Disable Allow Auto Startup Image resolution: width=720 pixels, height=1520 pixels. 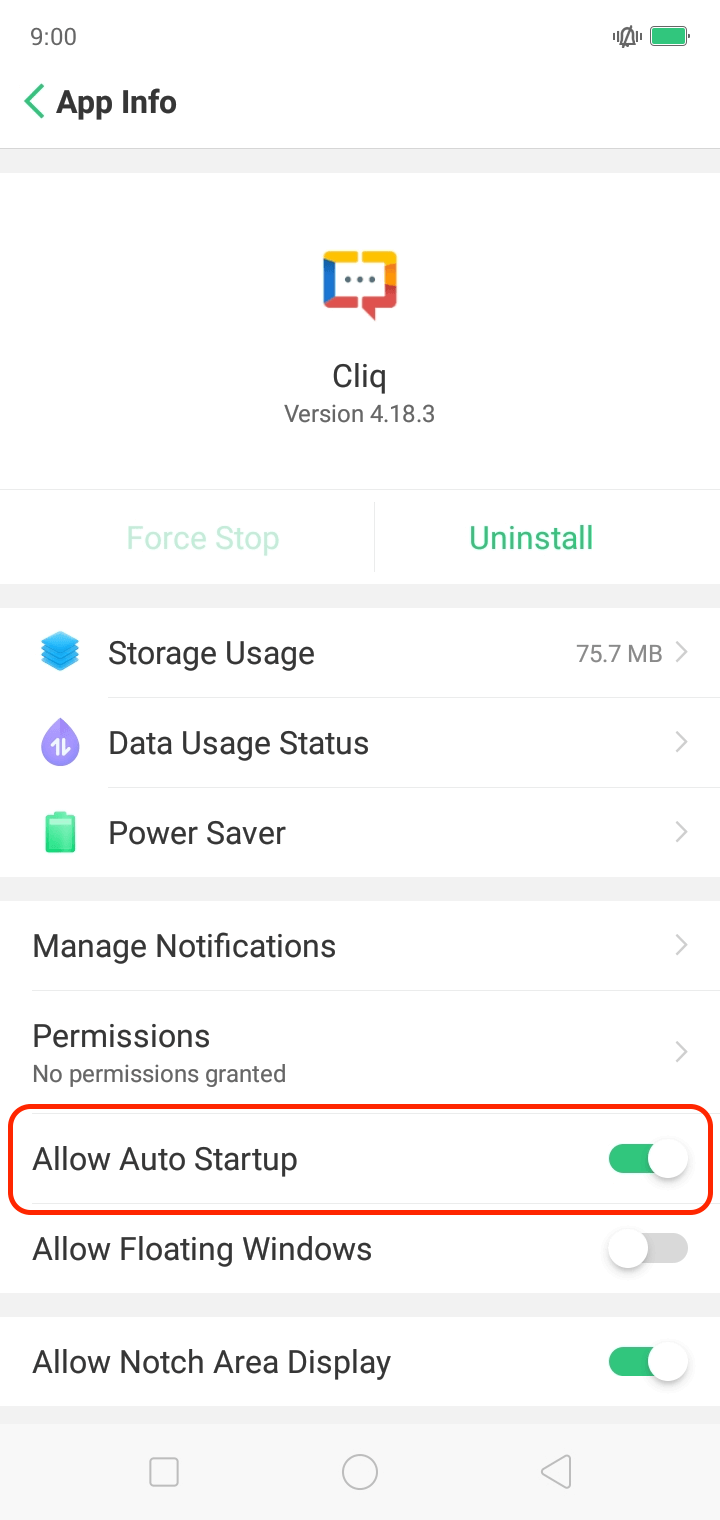pos(648,1159)
